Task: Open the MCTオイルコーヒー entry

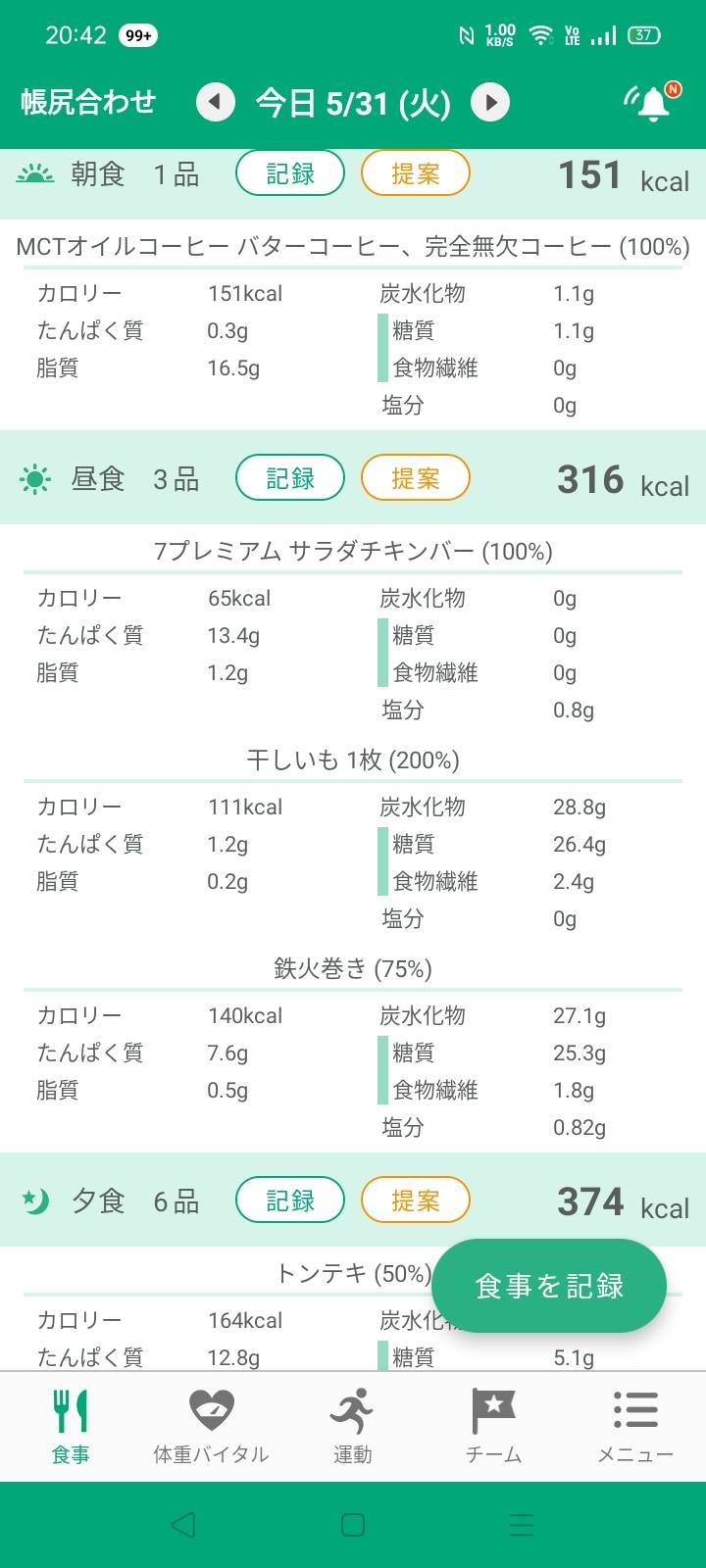Action: point(353,246)
